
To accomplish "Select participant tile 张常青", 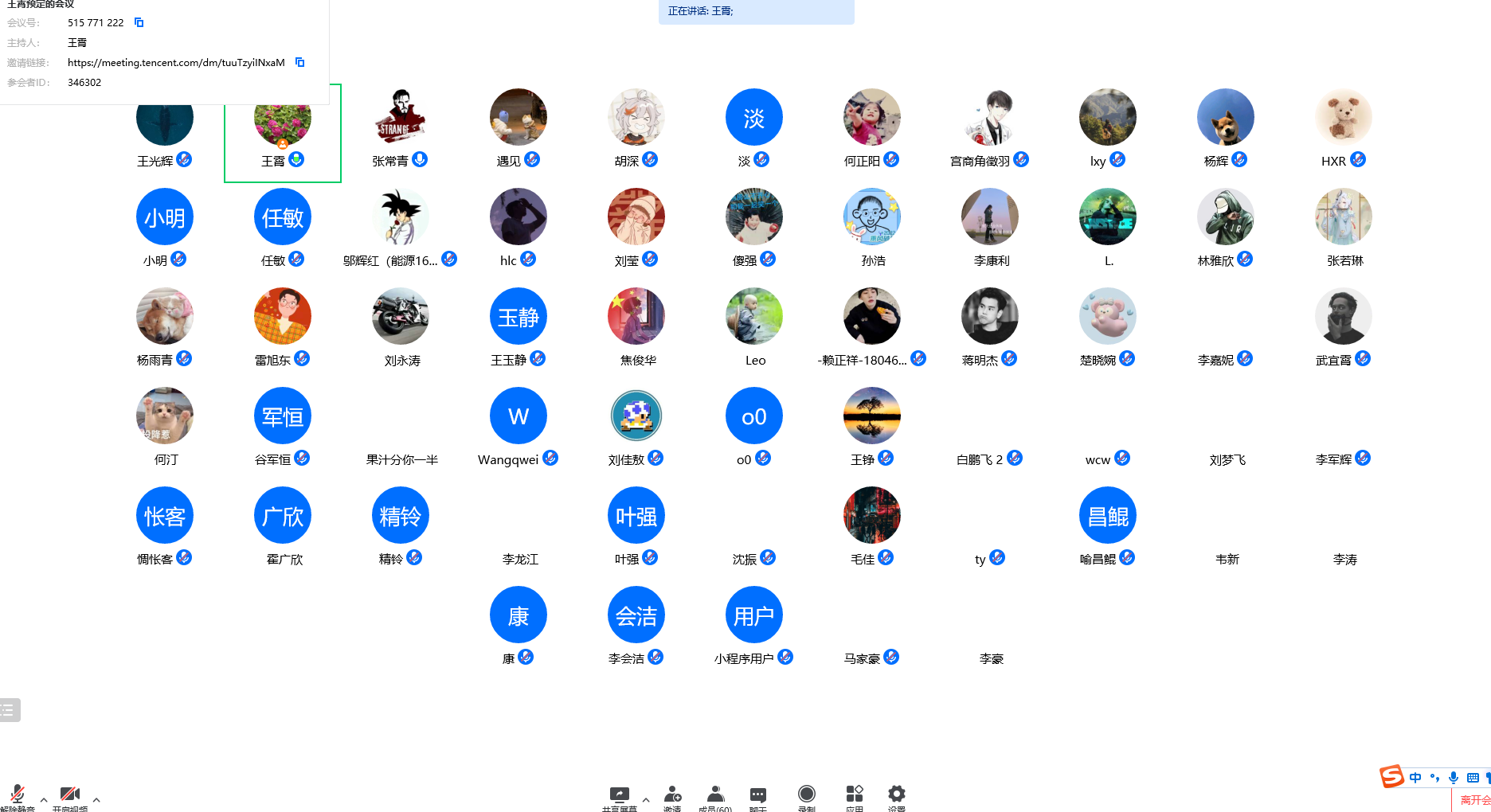I will 401,127.
